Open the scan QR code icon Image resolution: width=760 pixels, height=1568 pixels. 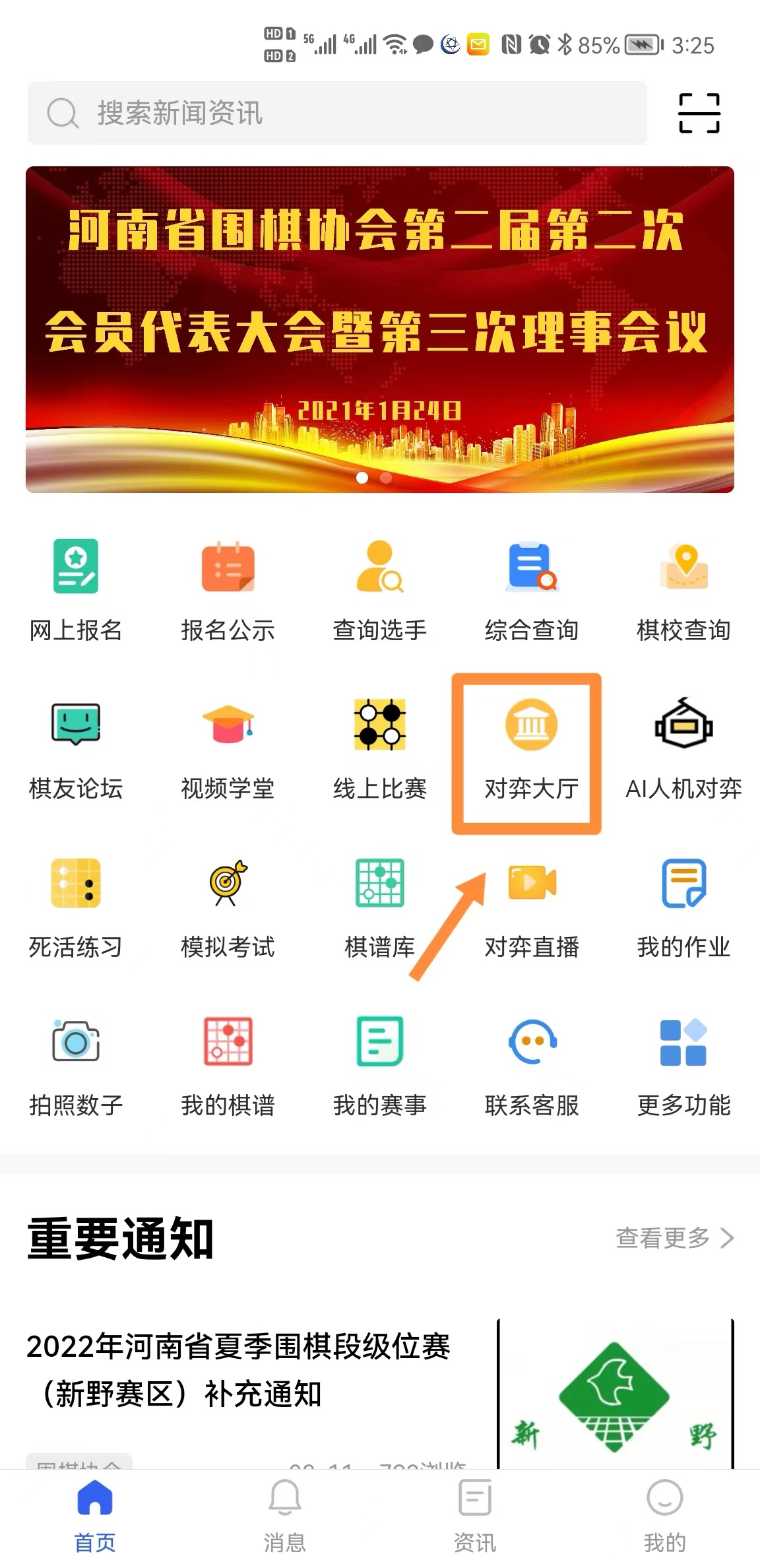click(699, 113)
